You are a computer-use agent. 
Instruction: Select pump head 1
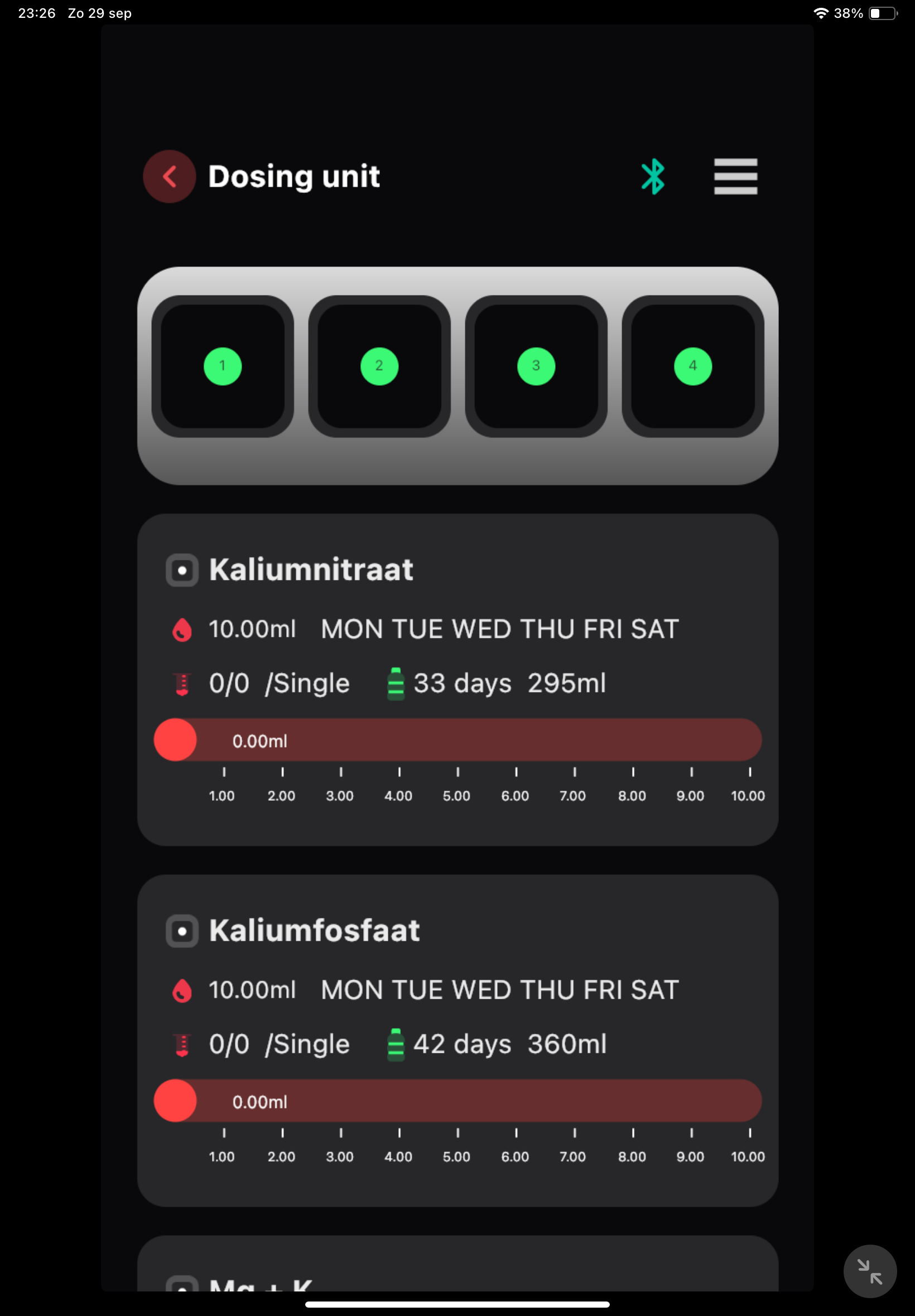[223, 367]
